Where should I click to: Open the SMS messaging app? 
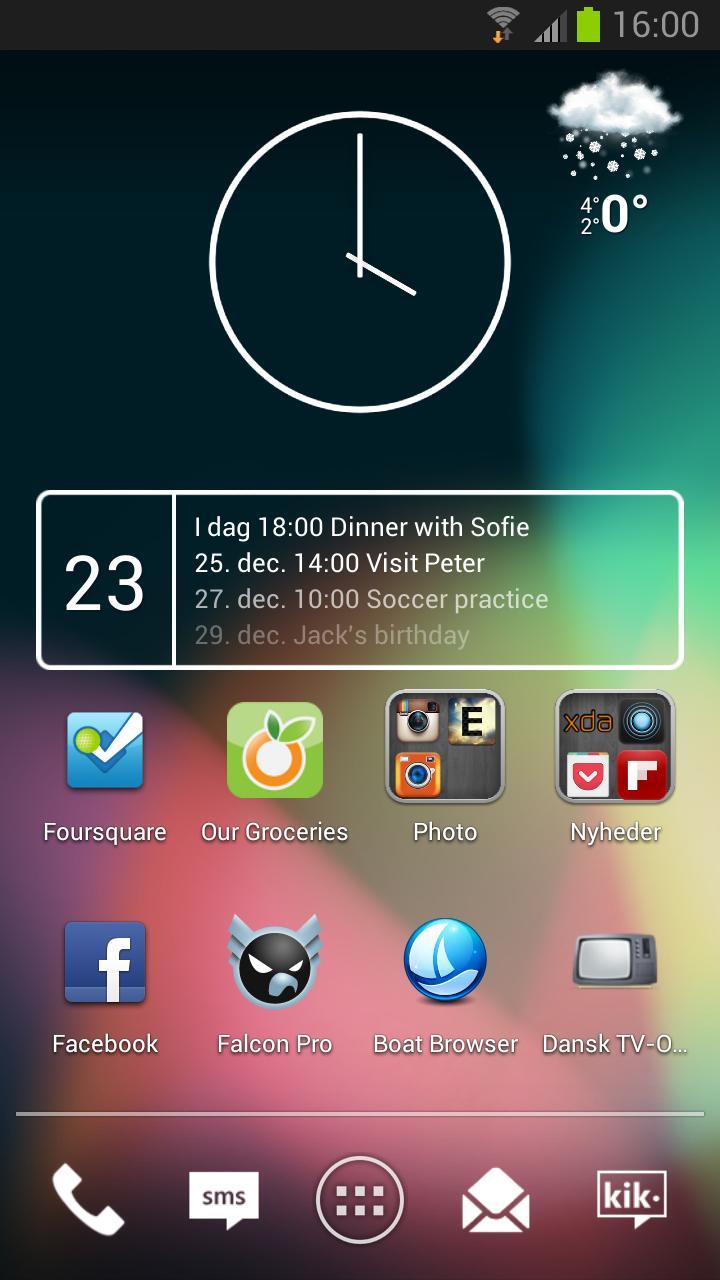[x=224, y=1199]
